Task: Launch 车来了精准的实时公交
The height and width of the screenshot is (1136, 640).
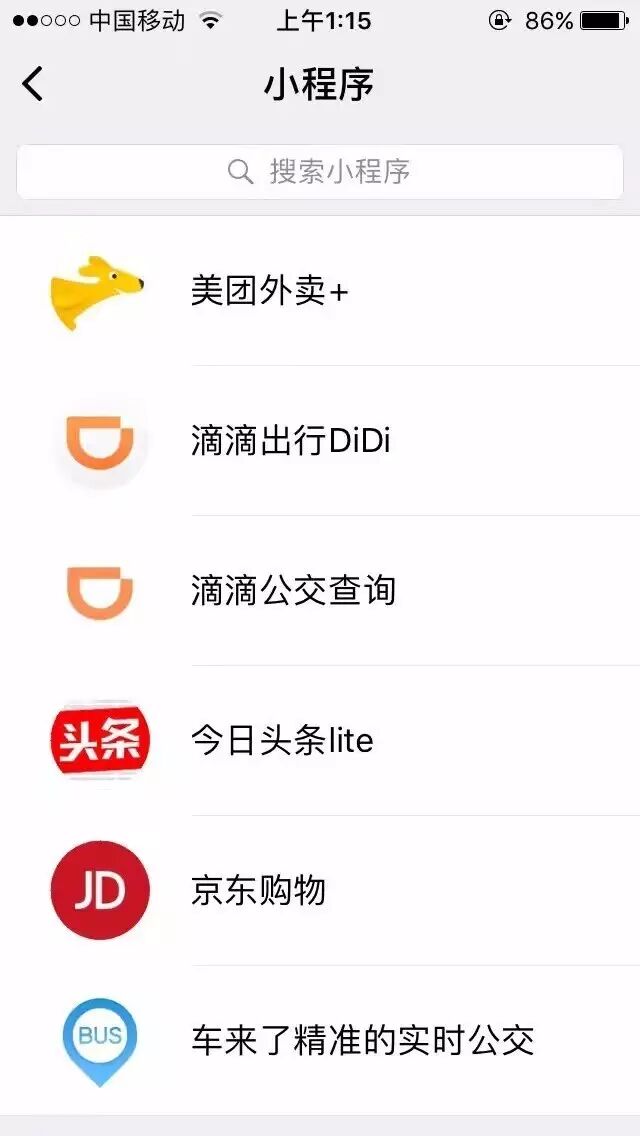Action: click(x=362, y=1040)
